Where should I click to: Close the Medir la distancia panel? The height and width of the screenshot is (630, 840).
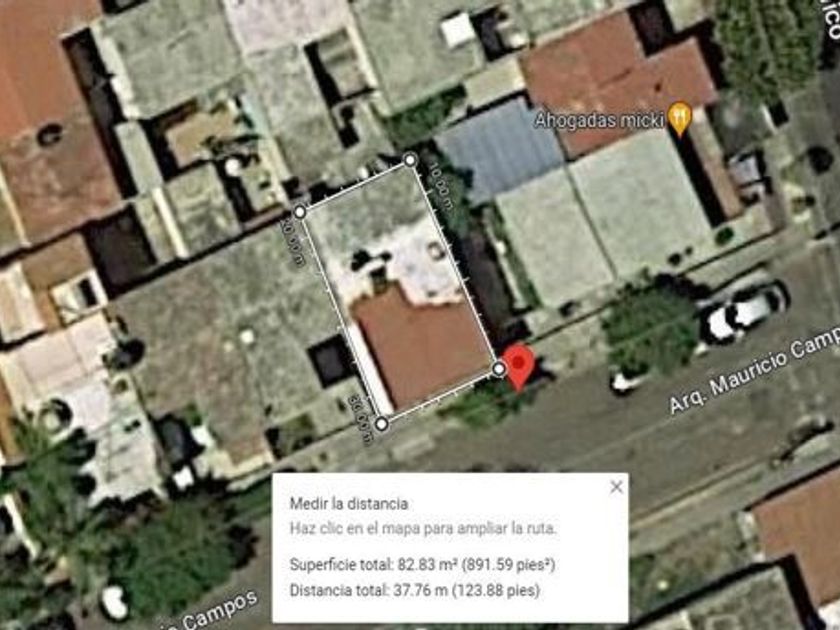tap(616, 487)
